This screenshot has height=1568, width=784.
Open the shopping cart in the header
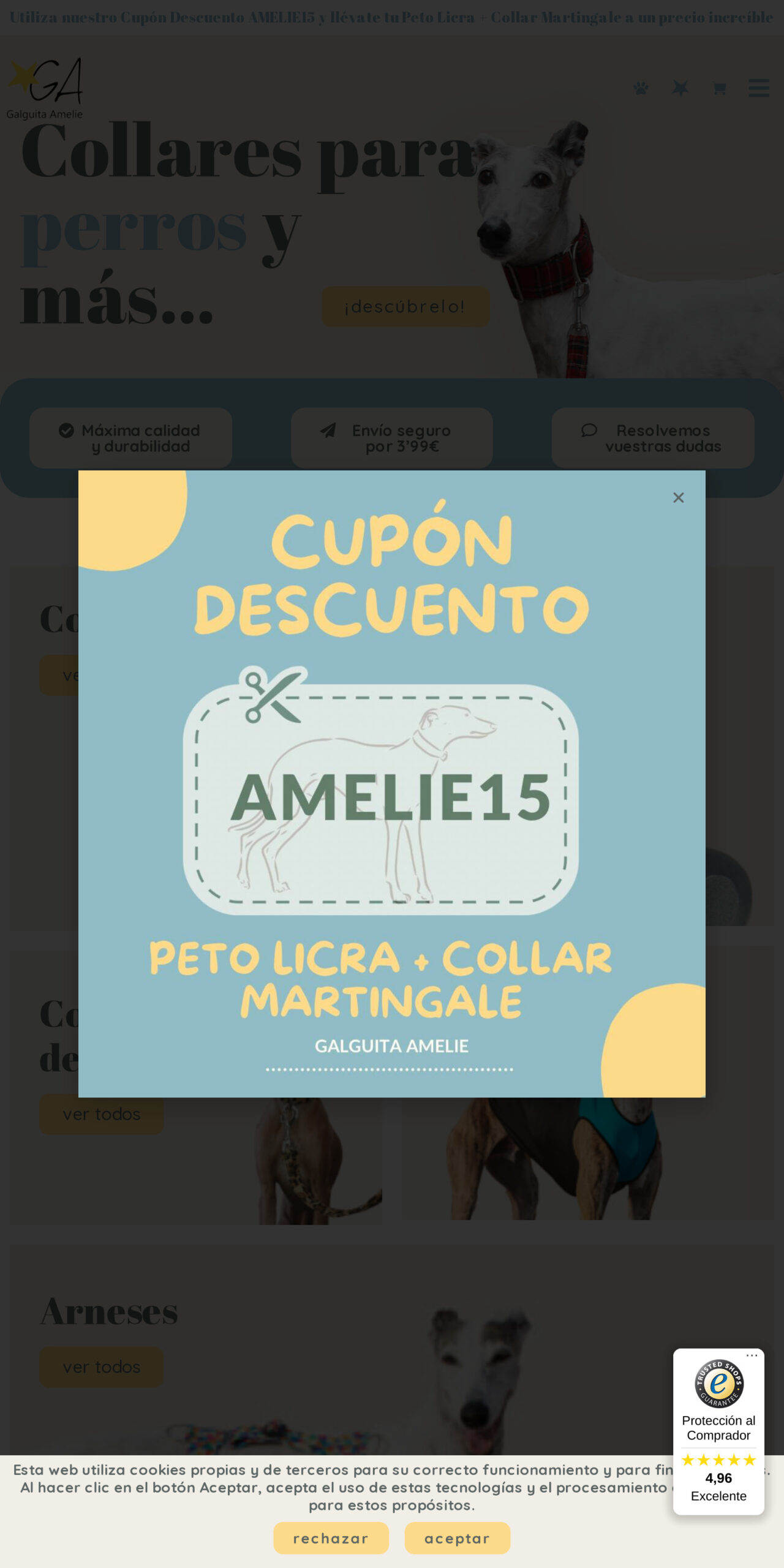click(719, 89)
